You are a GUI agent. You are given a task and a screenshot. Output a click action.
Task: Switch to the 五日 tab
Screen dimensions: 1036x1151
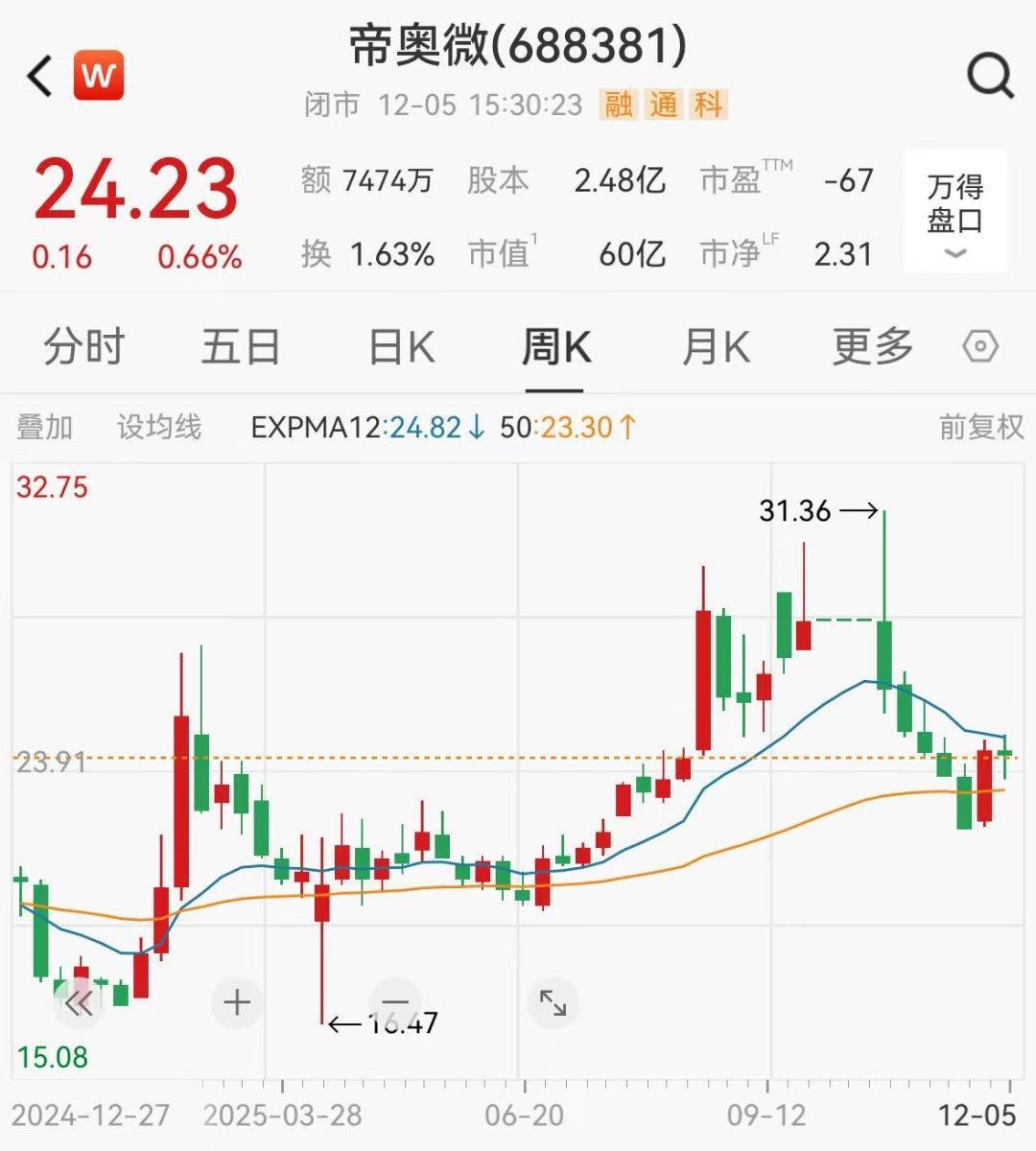(x=240, y=346)
